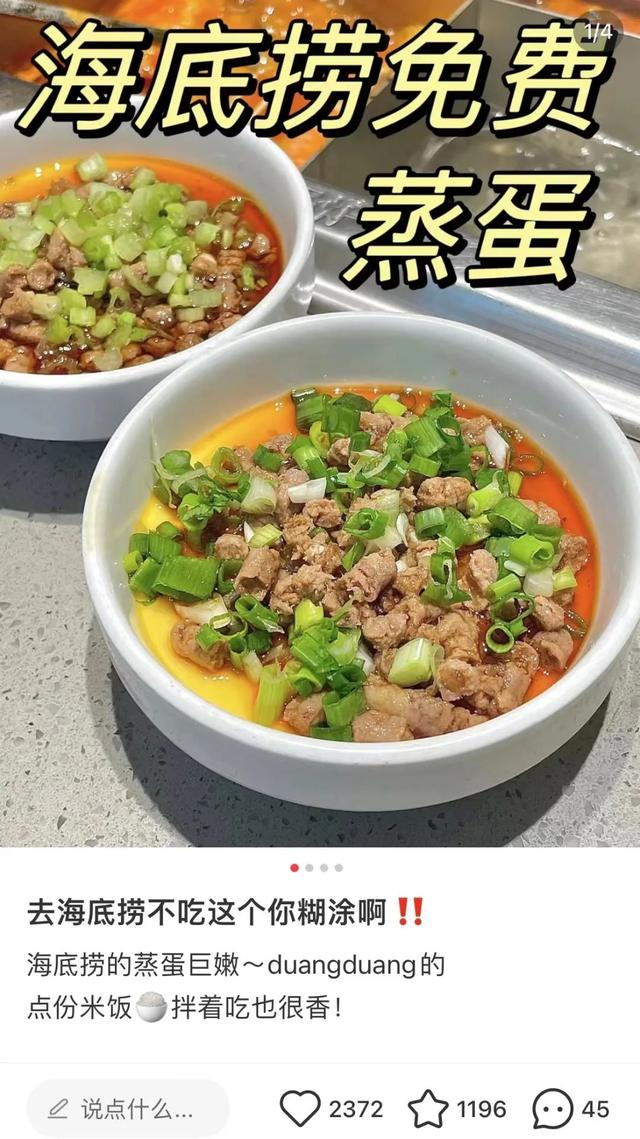Open comments via the speech bubble icon
Image resolution: width=640 pixels, height=1139 pixels.
(x=552, y=1108)
